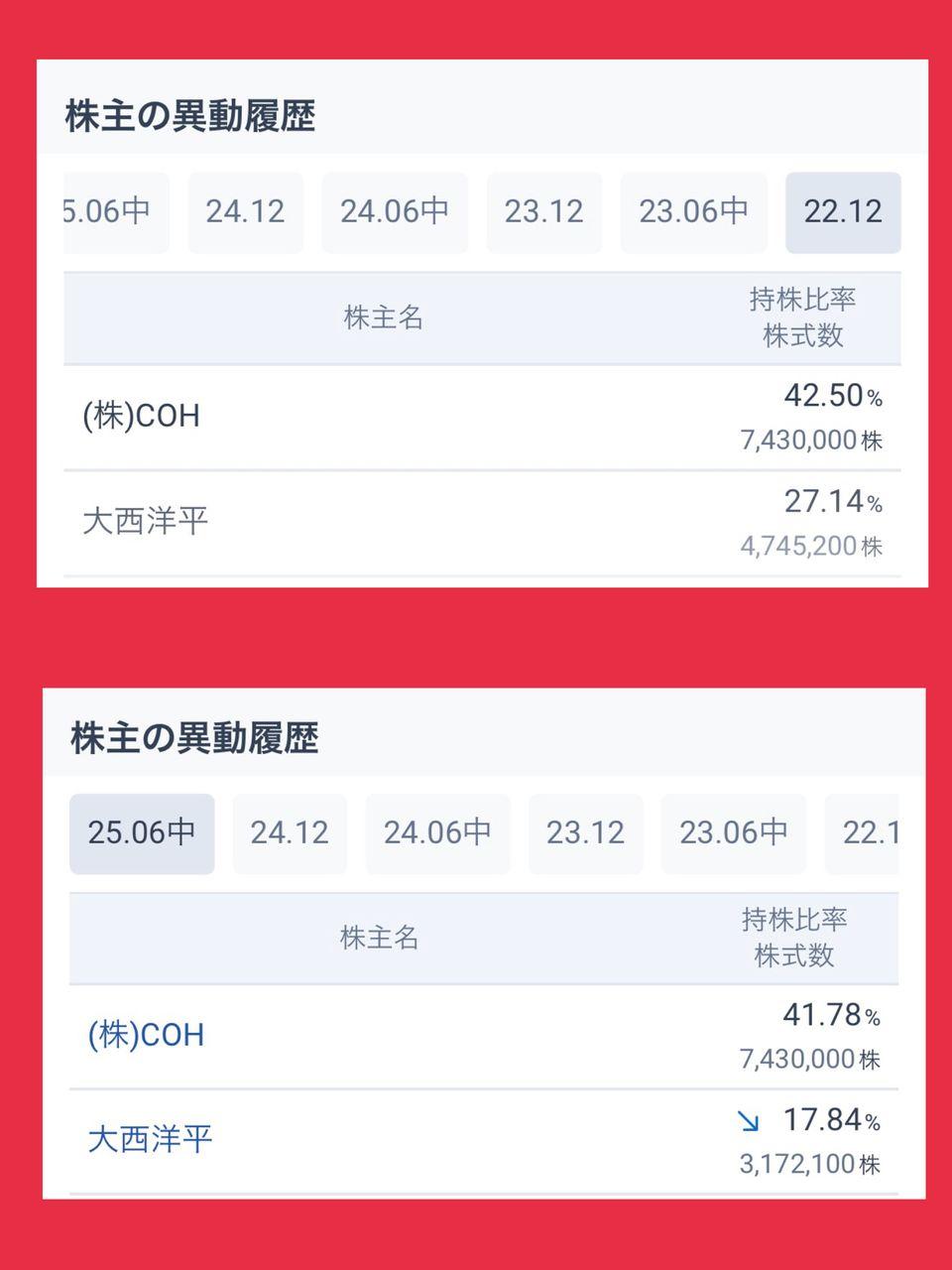Image resolution: width=952 pixels, height=1270 pixels.
Task: Open the (株)COH shareholder link in bottom table
Action: [x=145, y=1035]
